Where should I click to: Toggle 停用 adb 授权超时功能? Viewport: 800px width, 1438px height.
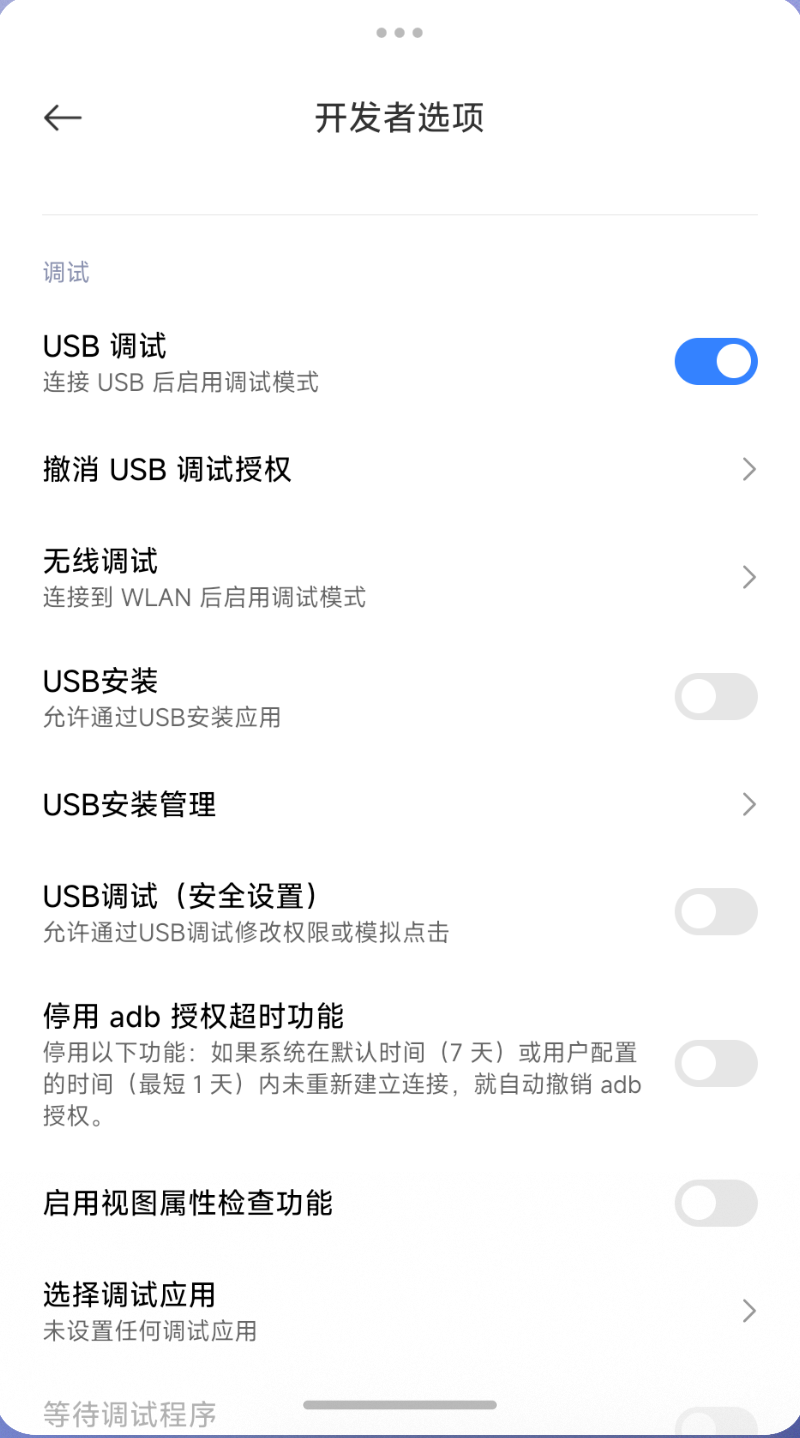coord(715,1063)
